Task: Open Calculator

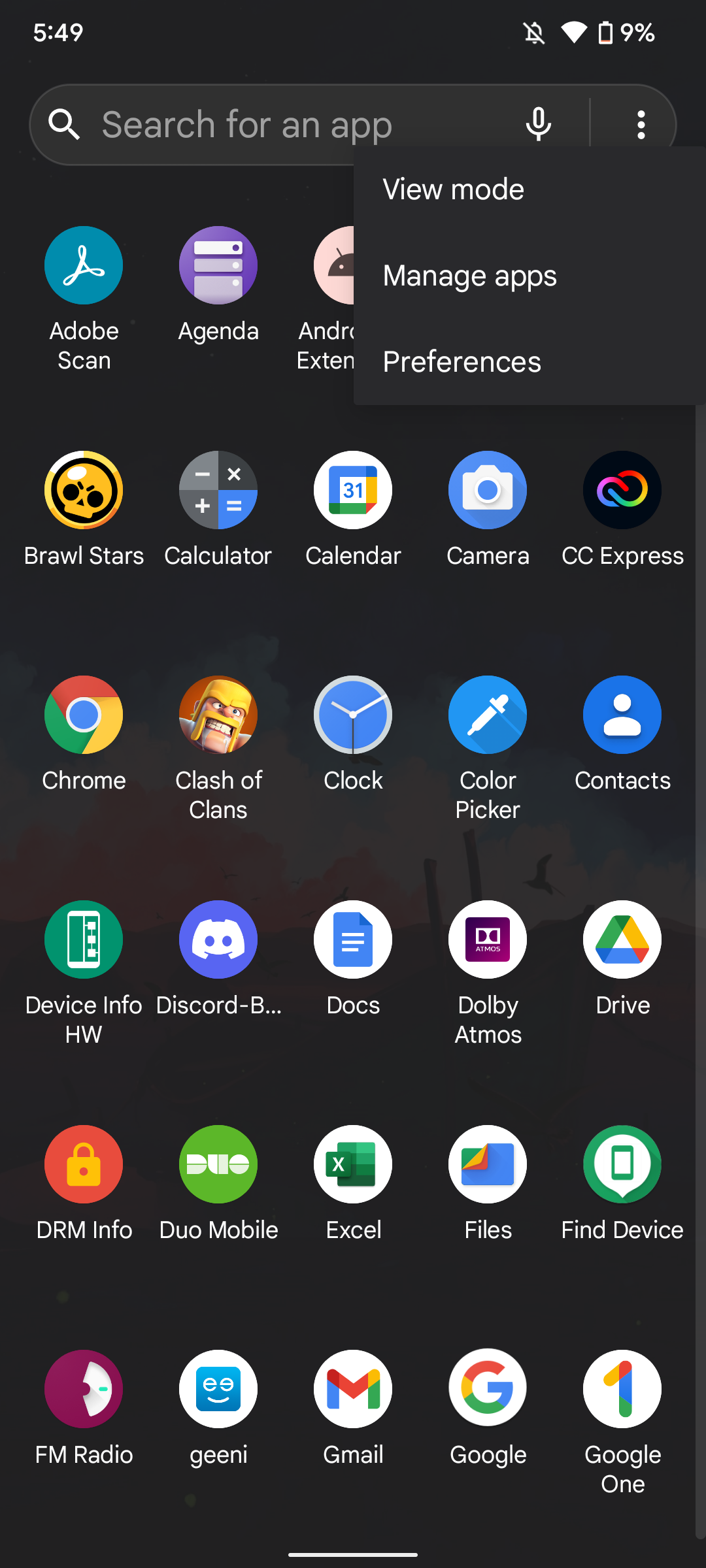Action: coord(218,491)
